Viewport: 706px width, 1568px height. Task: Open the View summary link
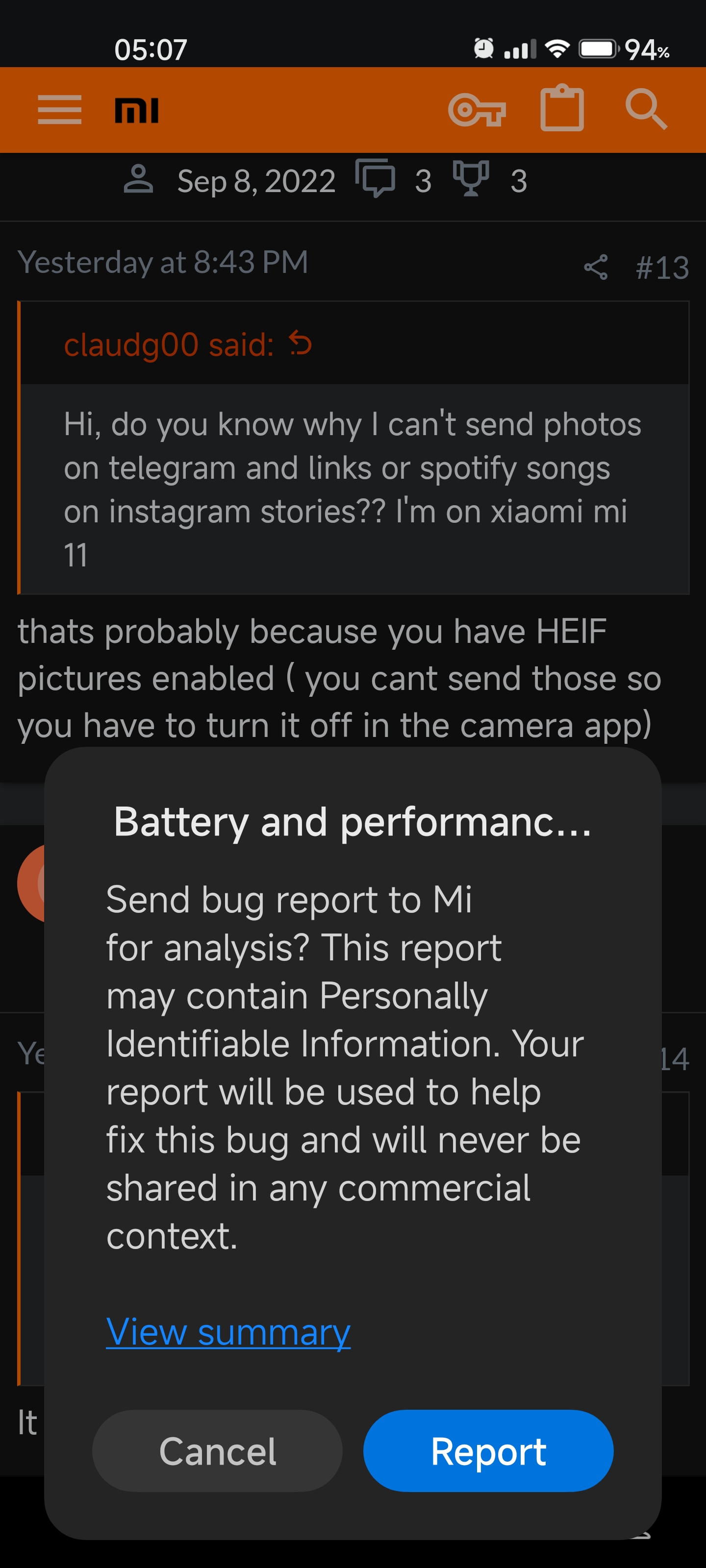point(228,1332)
